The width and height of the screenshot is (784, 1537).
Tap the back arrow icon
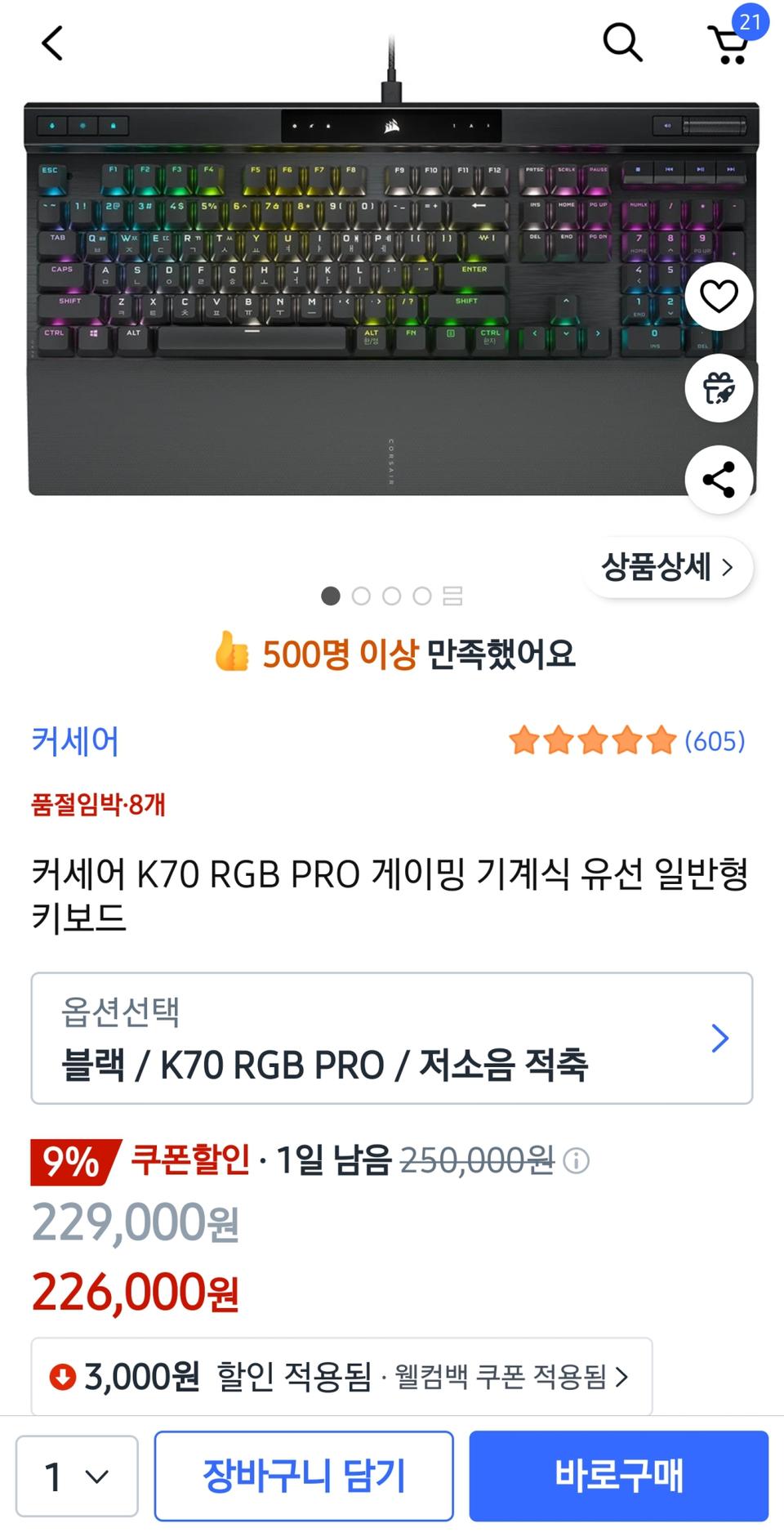pos(51,42)
